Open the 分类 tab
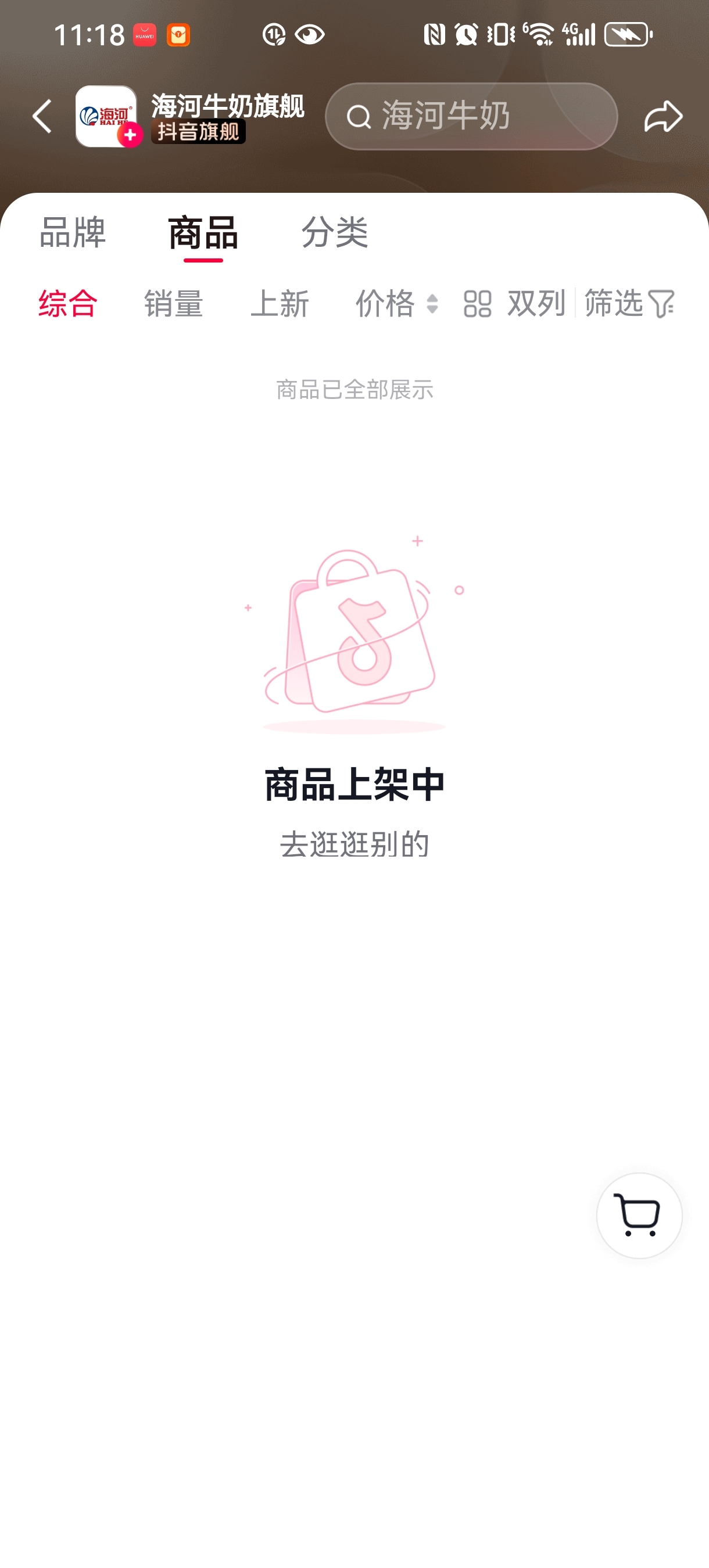 pos(334,232)
